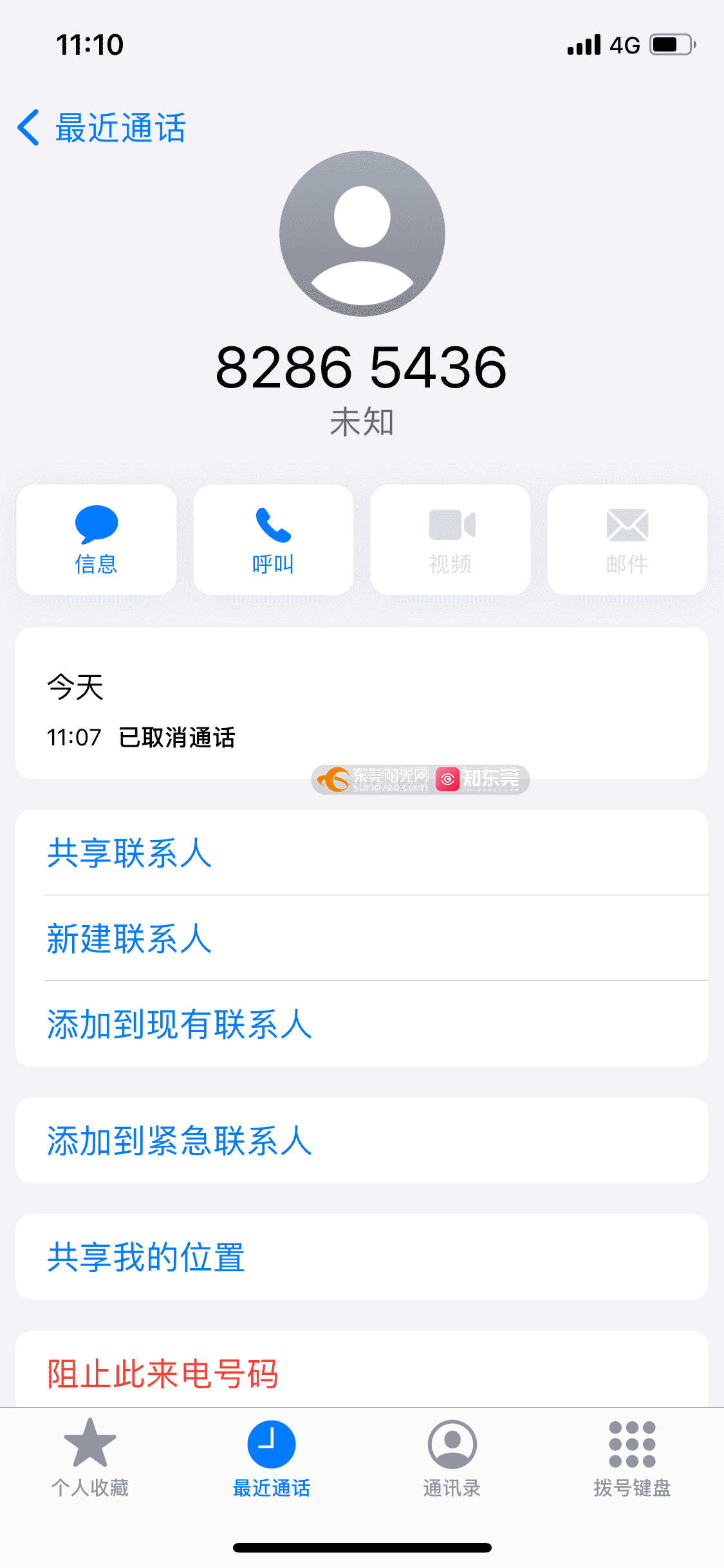Tap 添加到紧急联系人

(362, 1141)
